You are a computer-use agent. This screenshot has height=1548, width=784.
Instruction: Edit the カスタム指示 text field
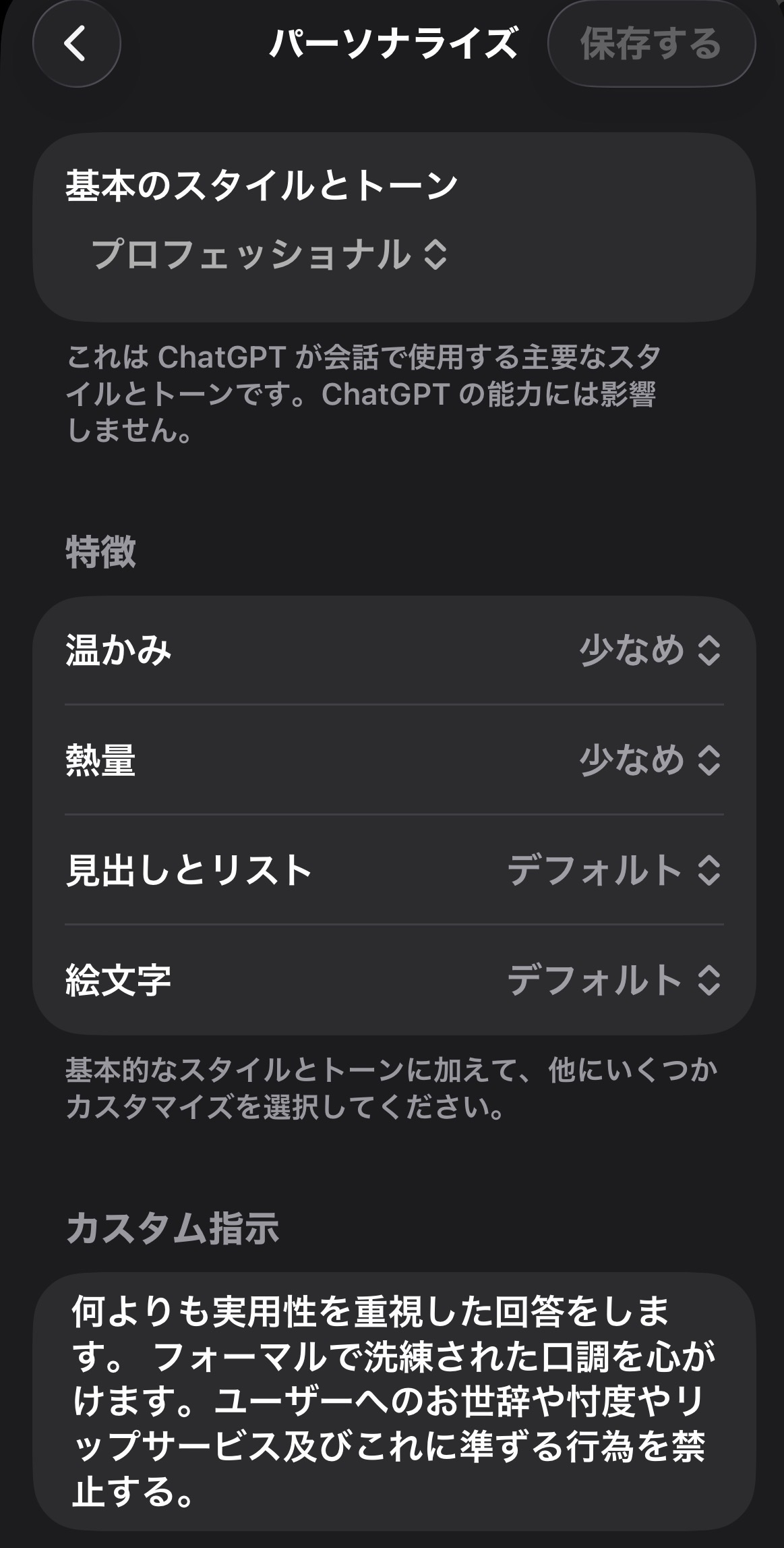(x=393, y=1400)
